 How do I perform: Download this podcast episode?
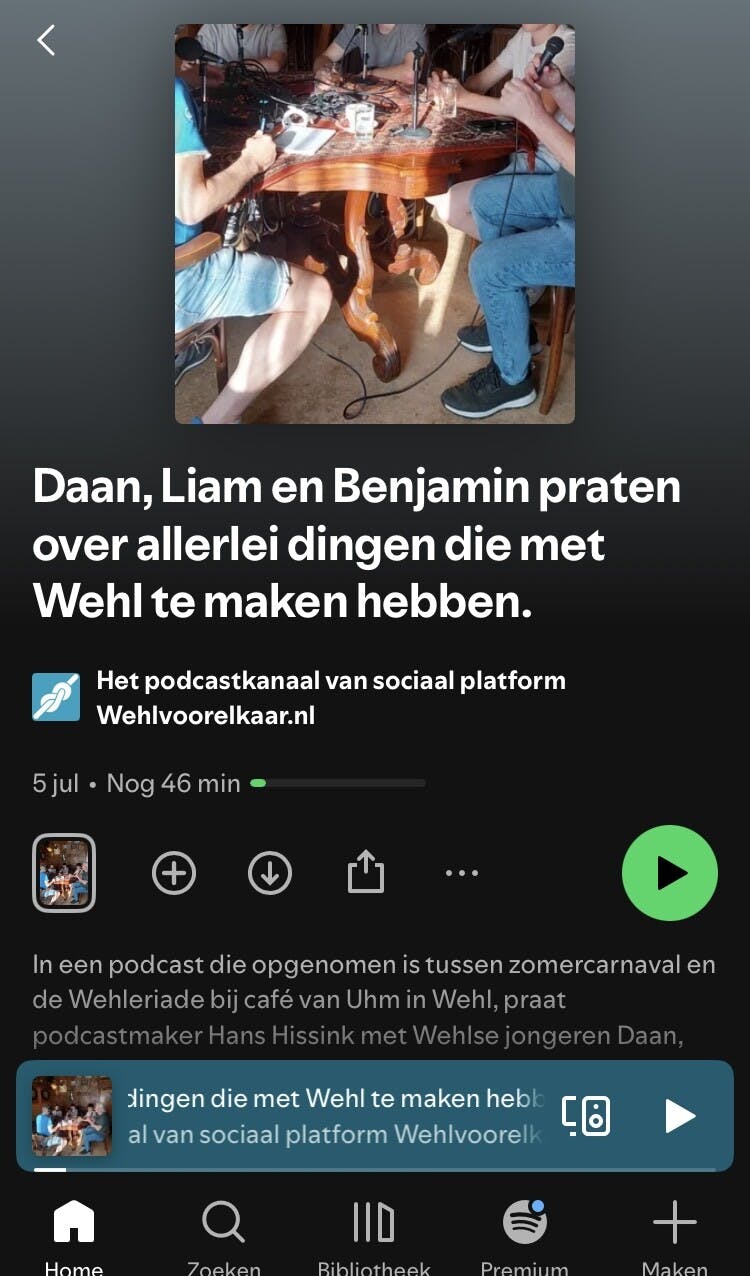click(x=269, y=872)
